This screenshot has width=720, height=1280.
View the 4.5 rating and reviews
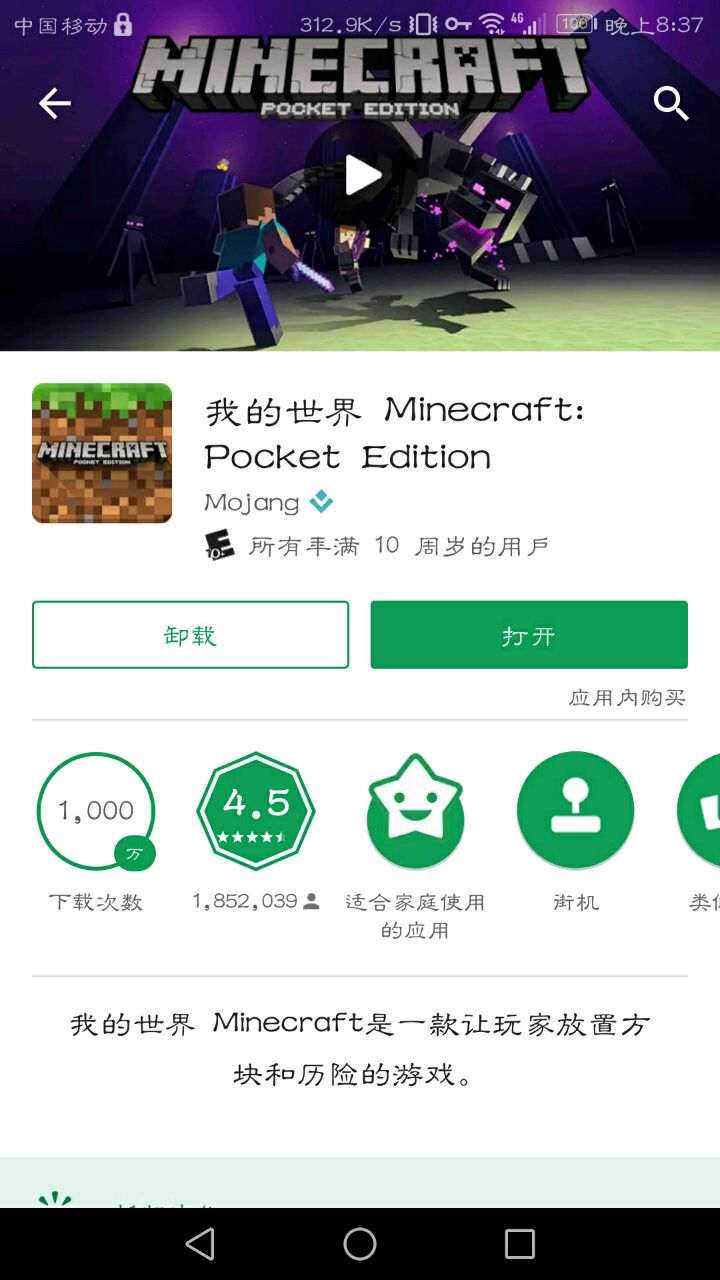pyautogui.click(x=256, y=811)
